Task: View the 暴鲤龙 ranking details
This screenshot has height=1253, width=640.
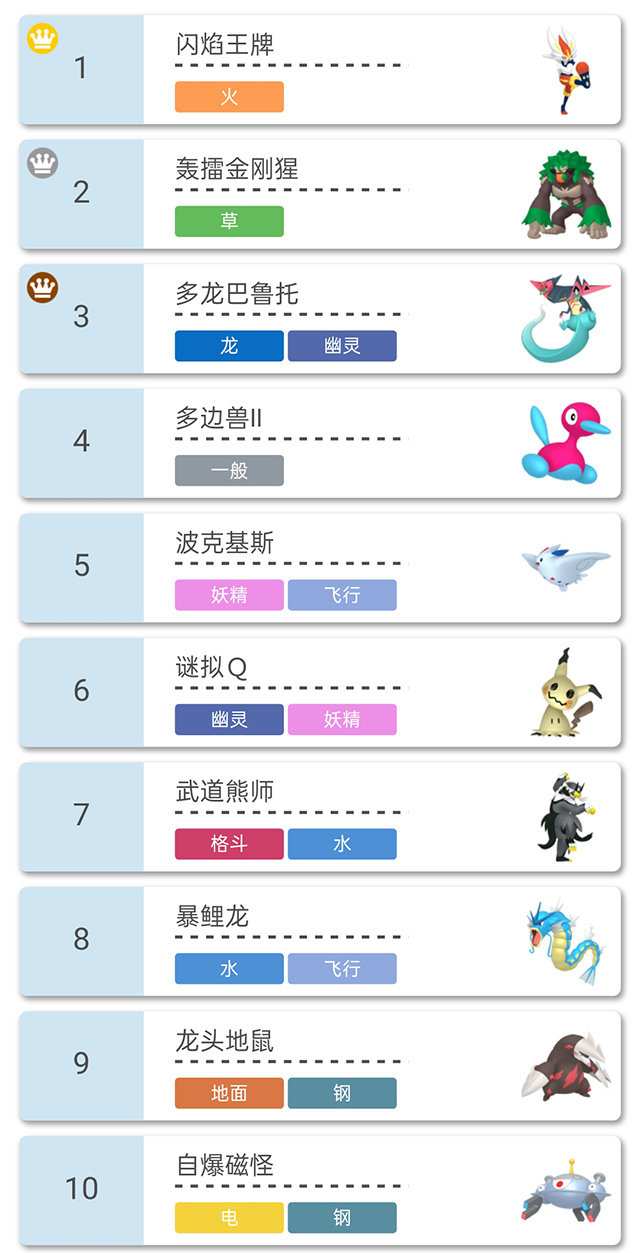Action: coord(320,940)
